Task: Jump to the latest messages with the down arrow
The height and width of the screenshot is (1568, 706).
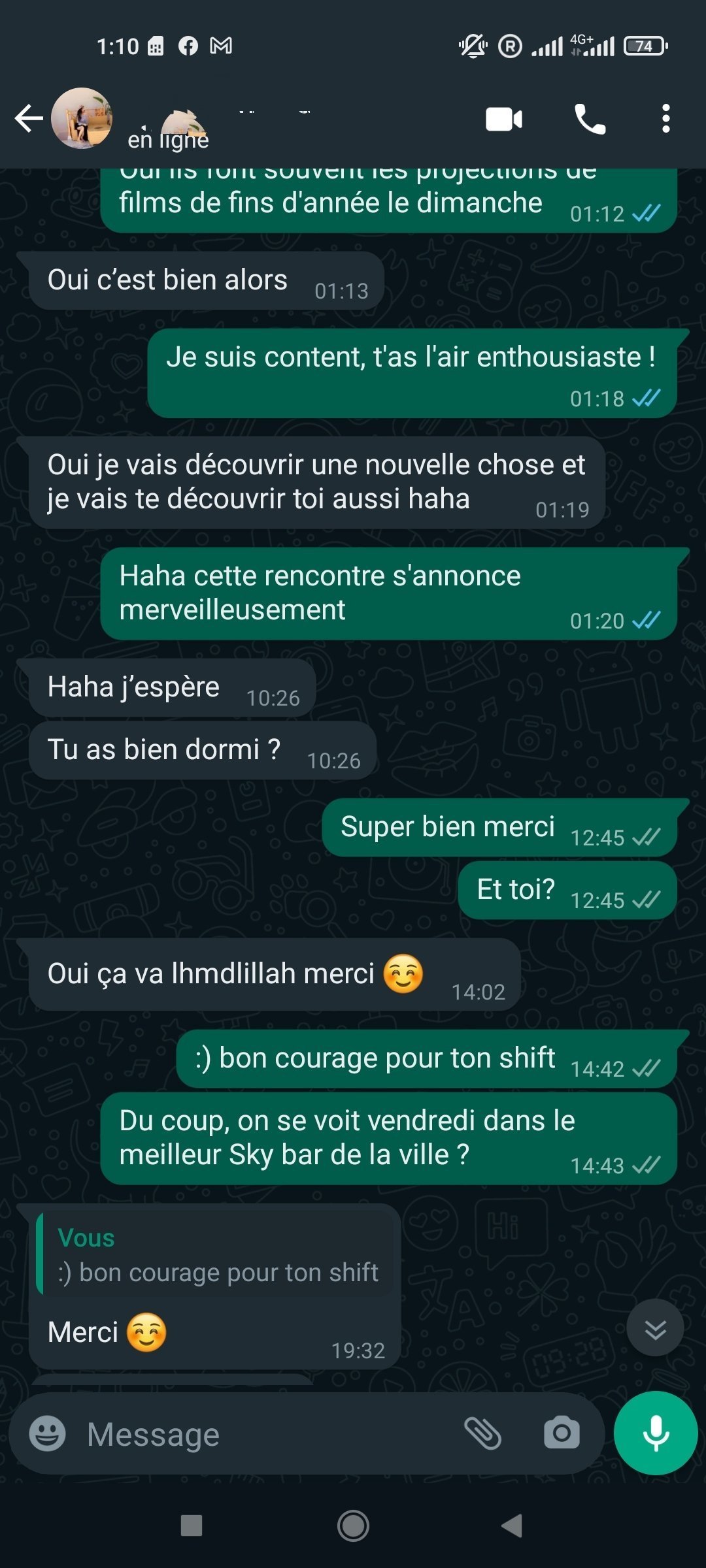Action: coord(655,1328)
